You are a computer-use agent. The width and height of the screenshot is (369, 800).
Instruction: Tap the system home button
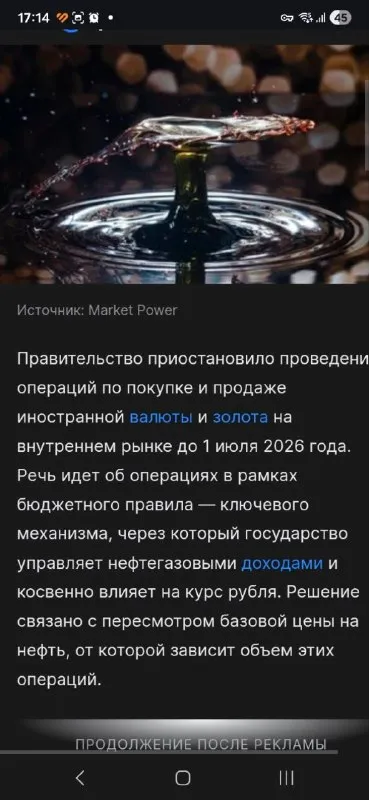pos(183,778)
